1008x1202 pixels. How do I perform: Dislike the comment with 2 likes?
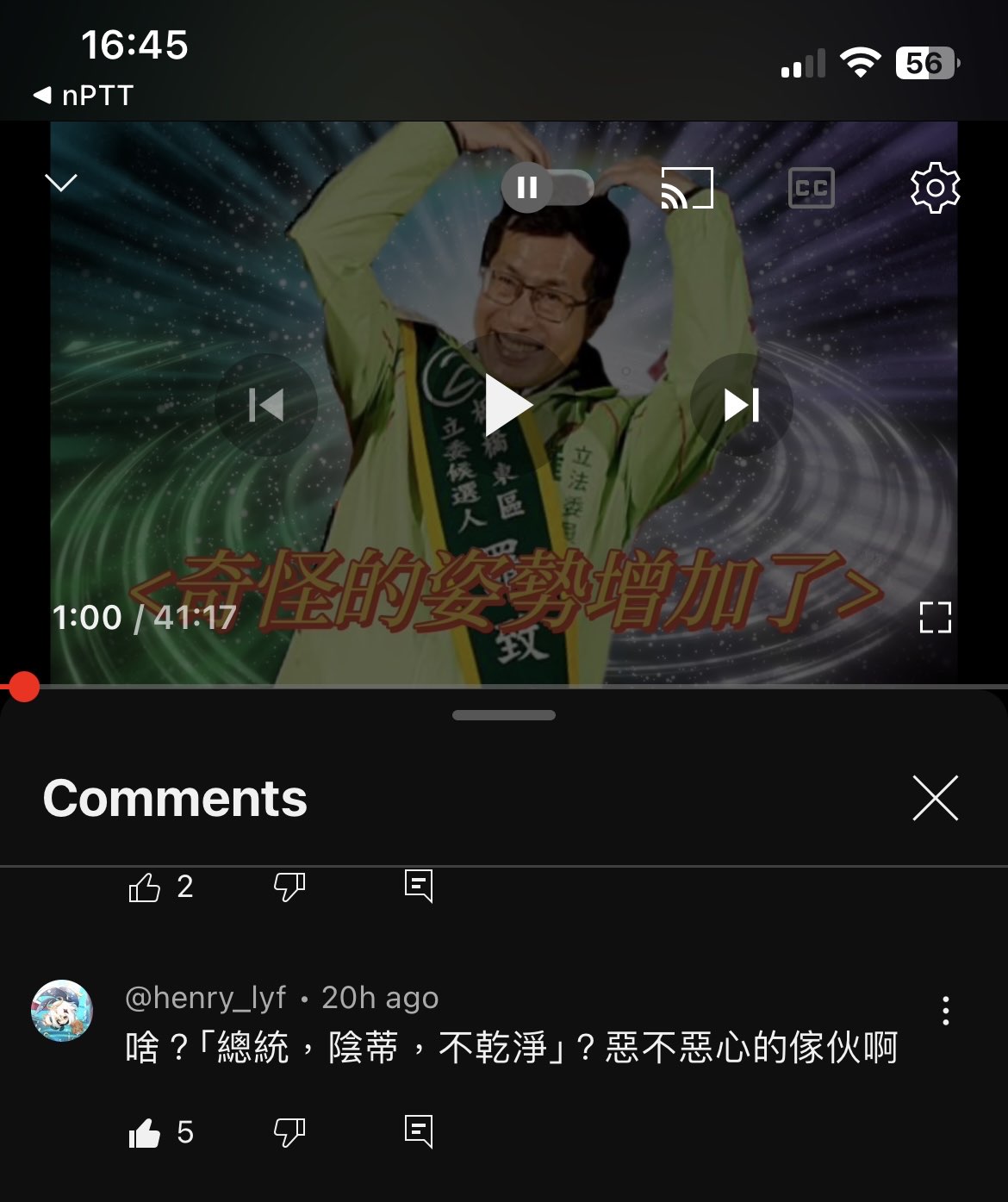(x=289, y=887)
